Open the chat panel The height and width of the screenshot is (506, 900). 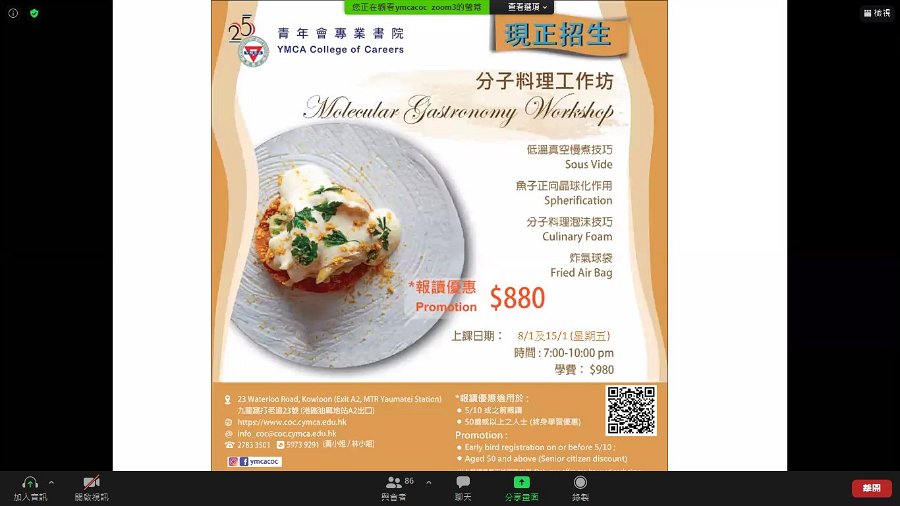[x=463, y=487]
